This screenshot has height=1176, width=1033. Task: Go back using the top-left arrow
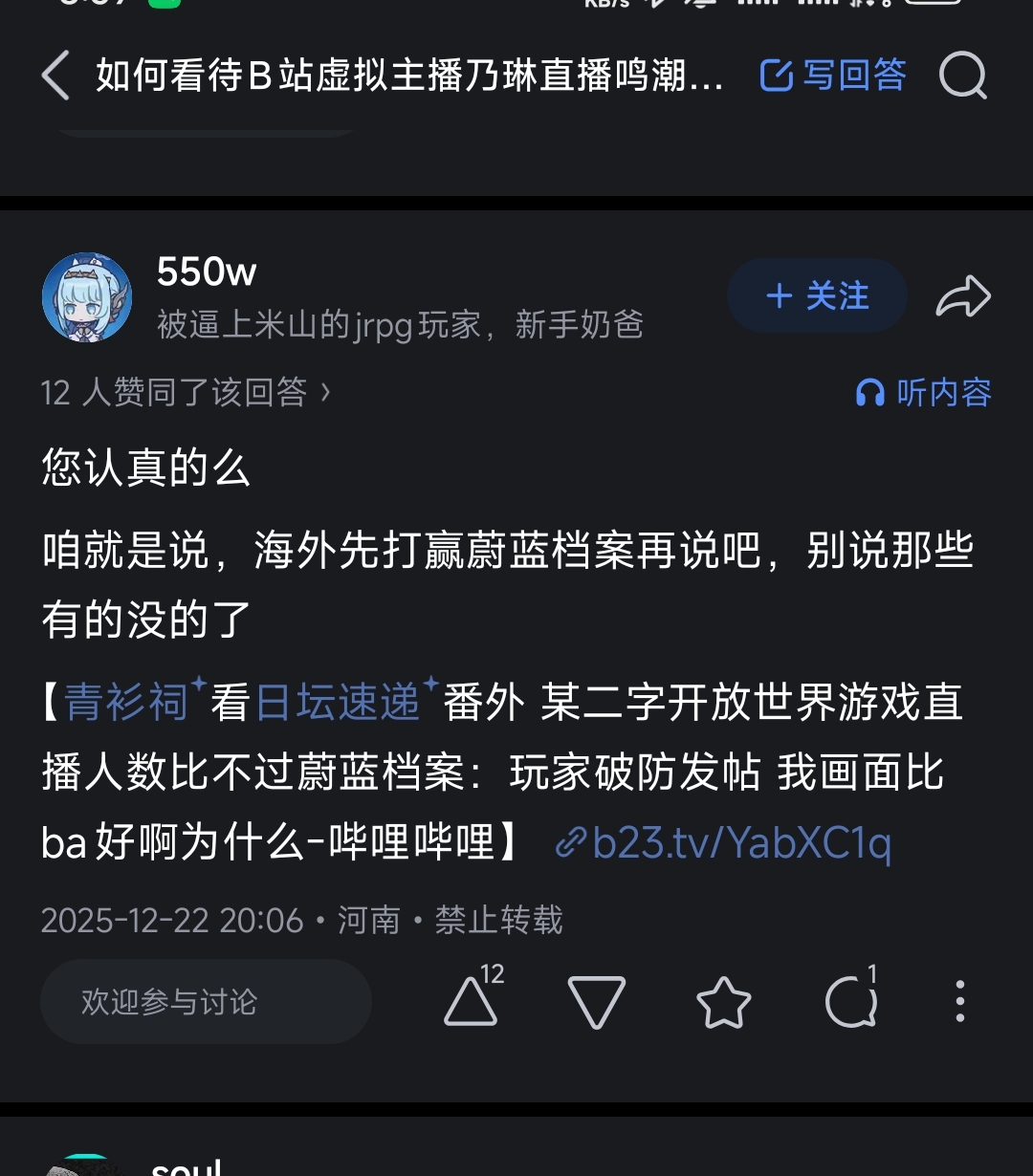click(55, 76)
